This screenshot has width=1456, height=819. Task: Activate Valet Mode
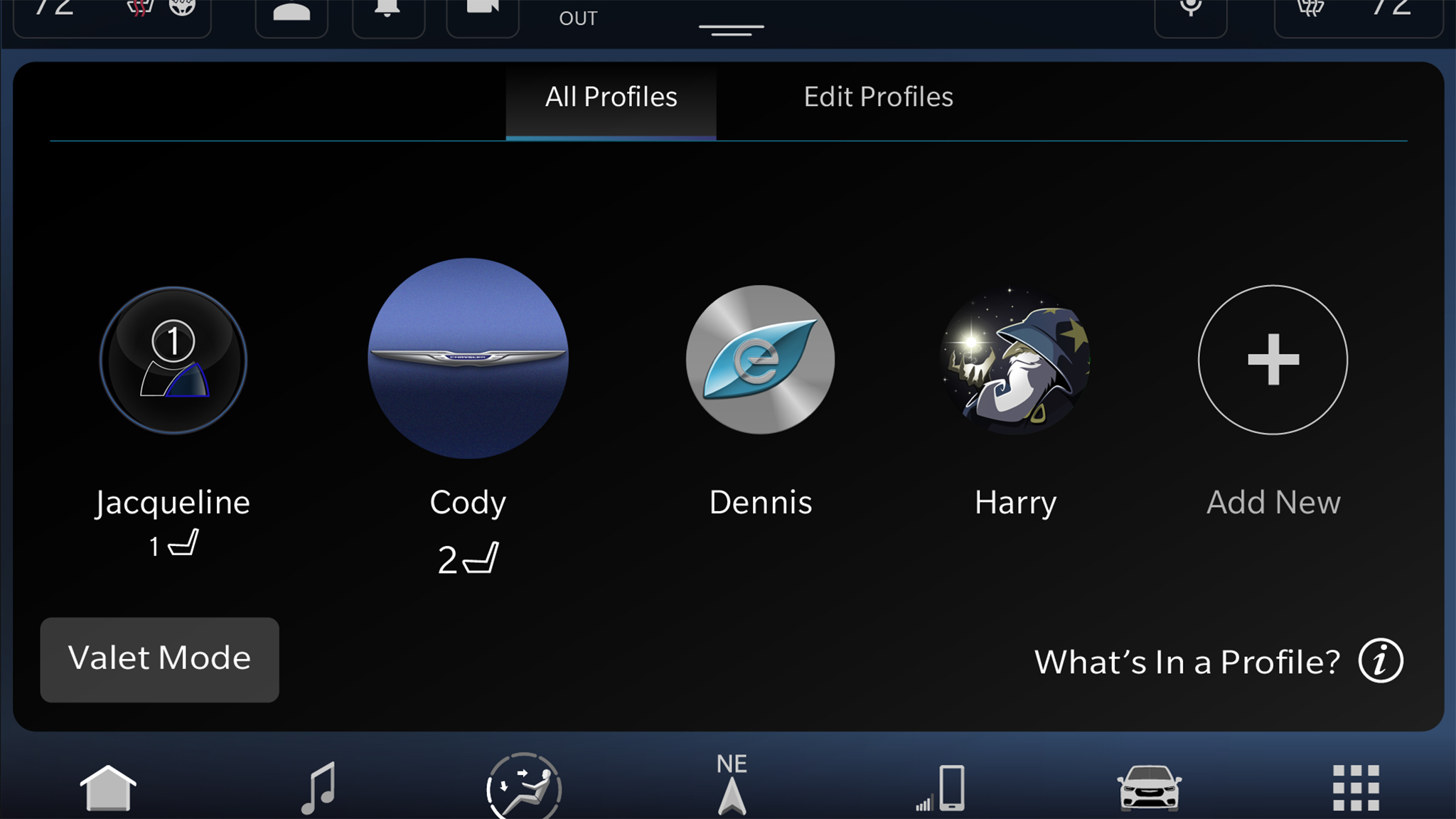(159, 659)
